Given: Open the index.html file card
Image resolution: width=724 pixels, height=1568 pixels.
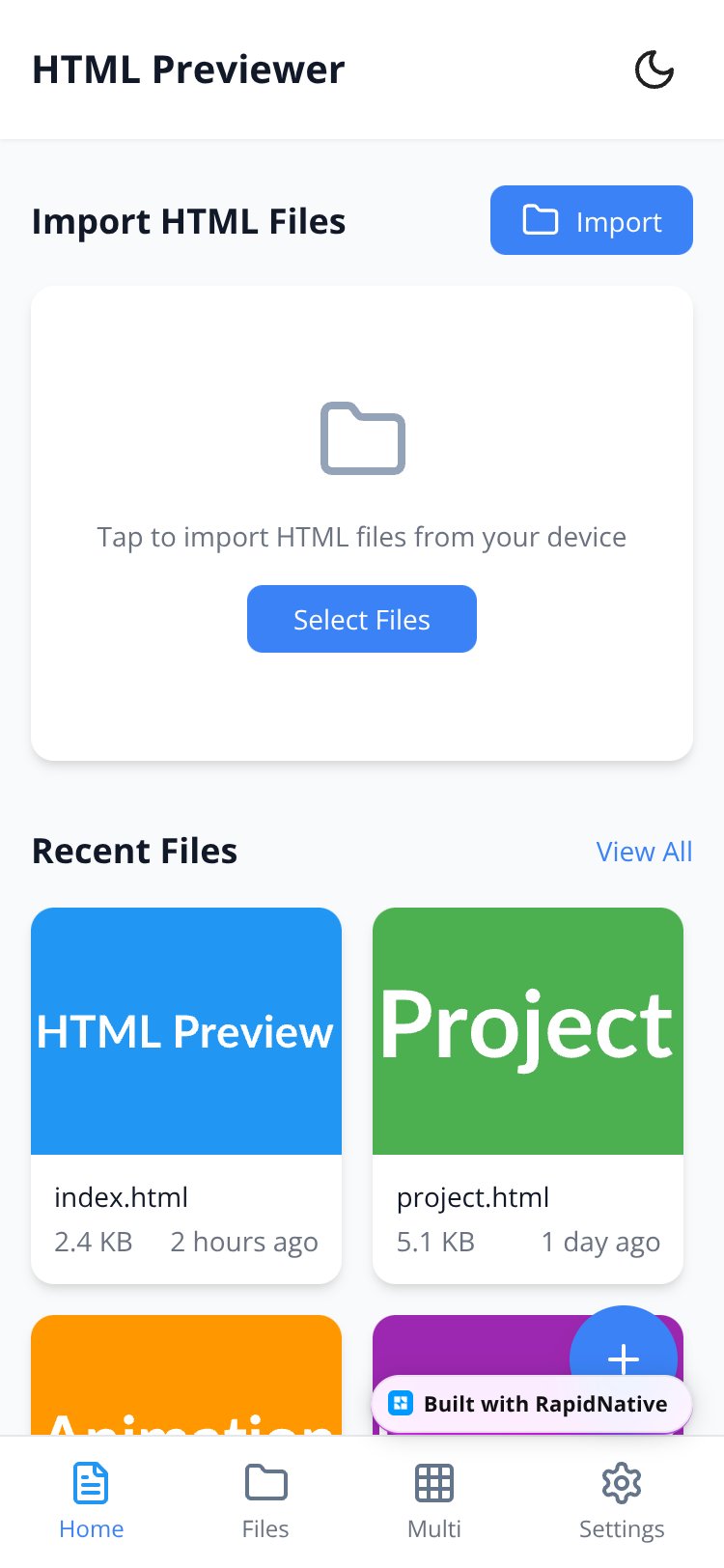Looking at the screenshot, I should pyautogui.click(x=186, y=1096).
